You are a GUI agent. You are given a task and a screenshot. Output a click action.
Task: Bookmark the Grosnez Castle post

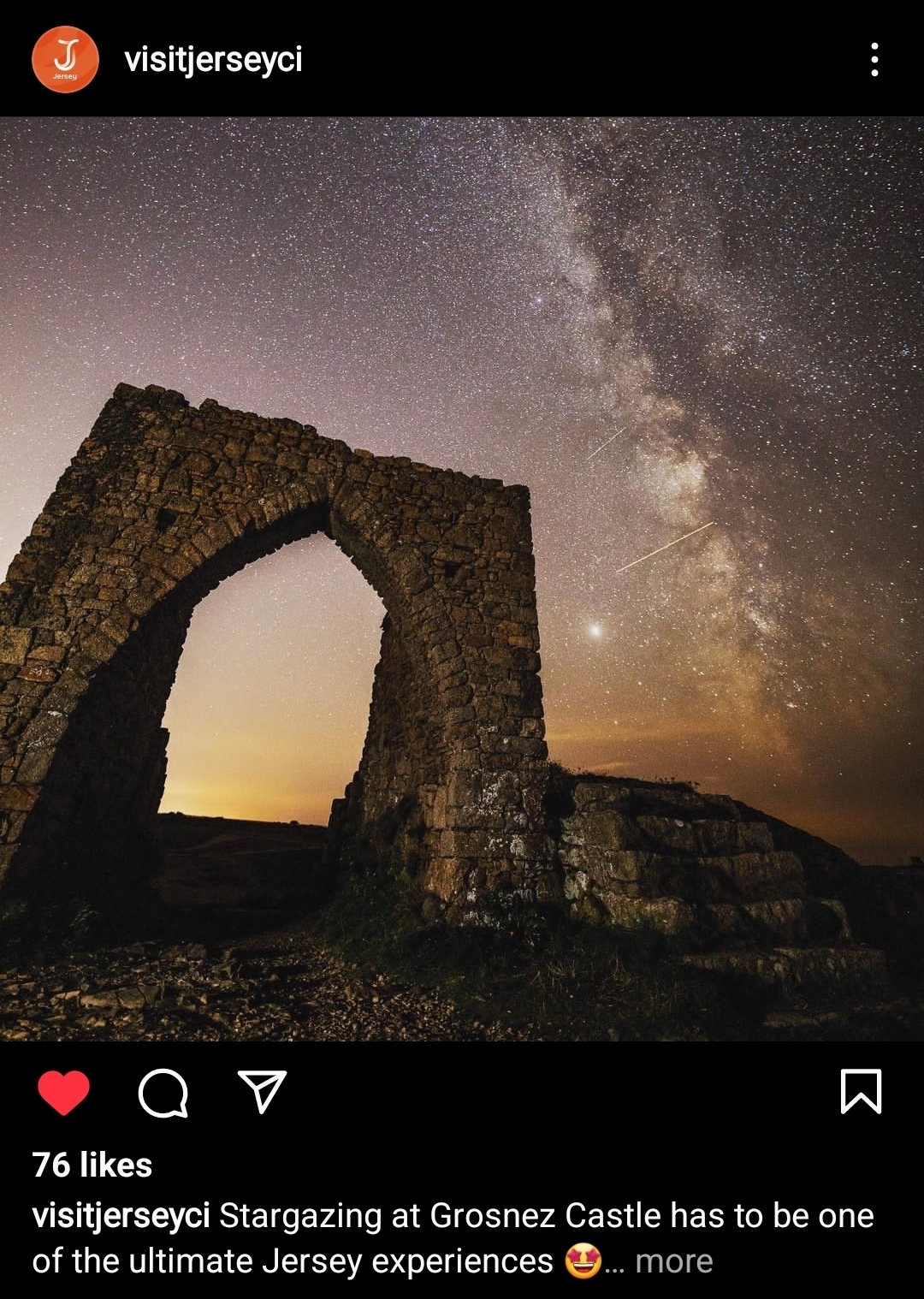(861, 1091)
